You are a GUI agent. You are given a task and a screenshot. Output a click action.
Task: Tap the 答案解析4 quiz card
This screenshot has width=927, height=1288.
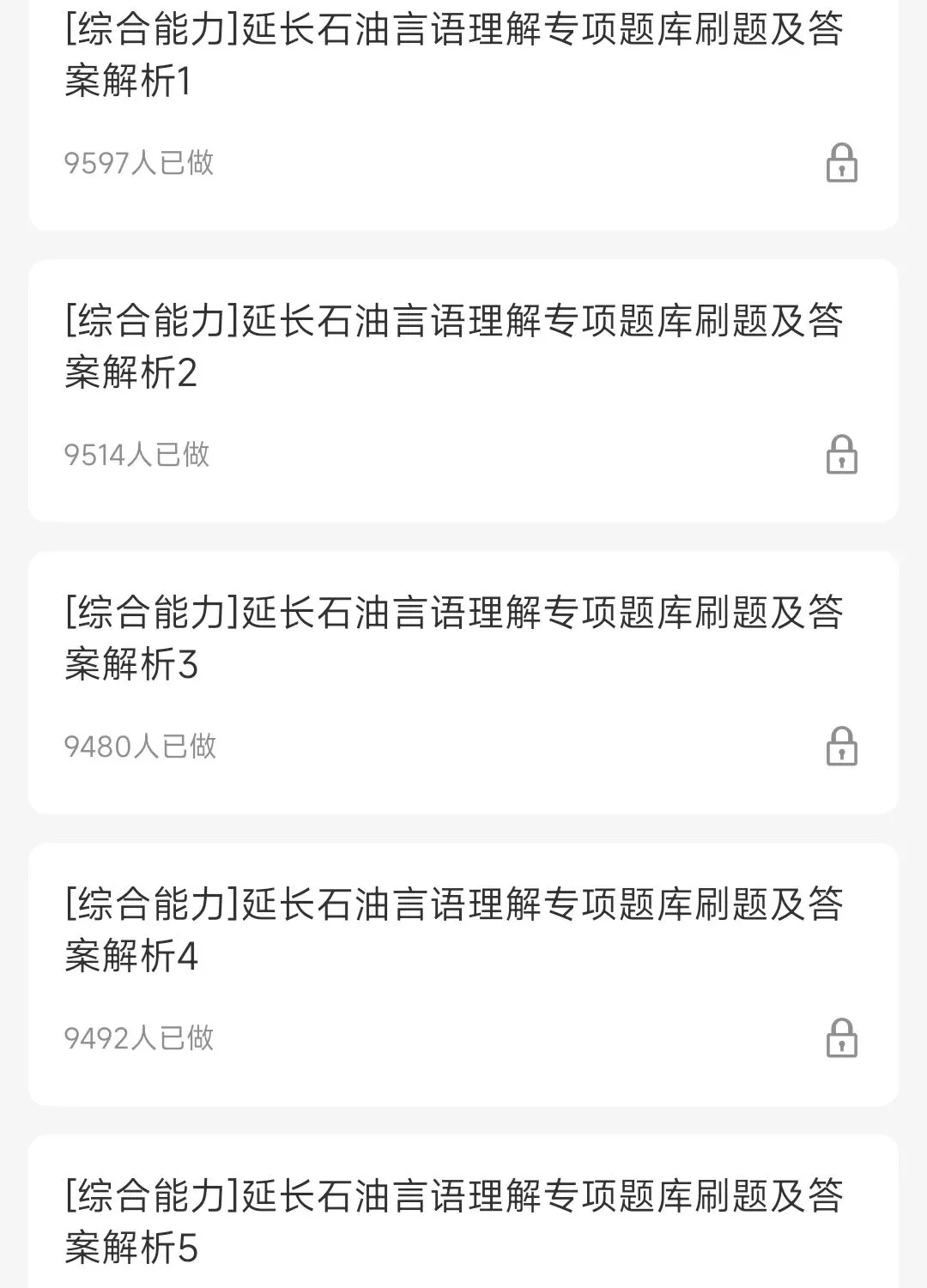[x=453, y=929]
